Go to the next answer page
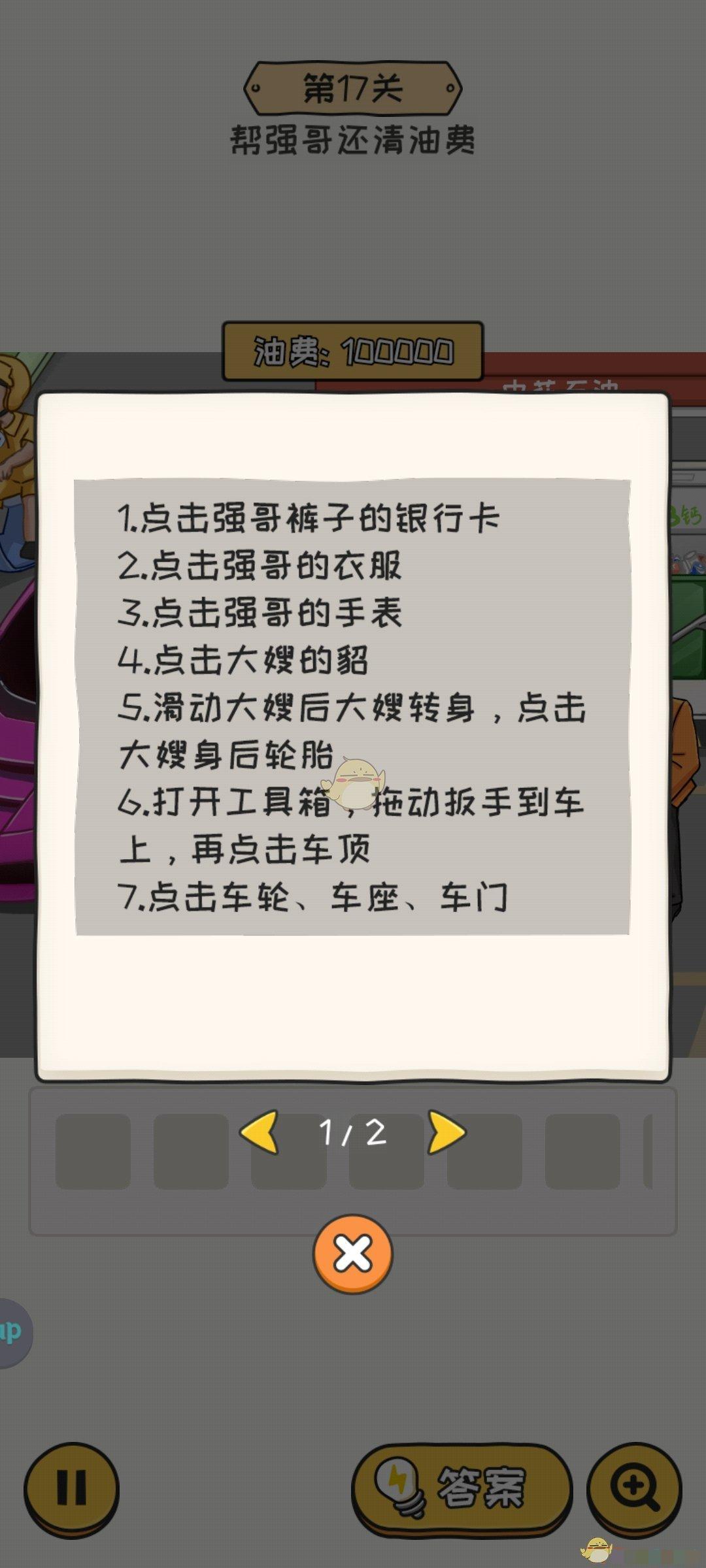Viewport: 706px width, 1568px height. tap(447, 1132)
